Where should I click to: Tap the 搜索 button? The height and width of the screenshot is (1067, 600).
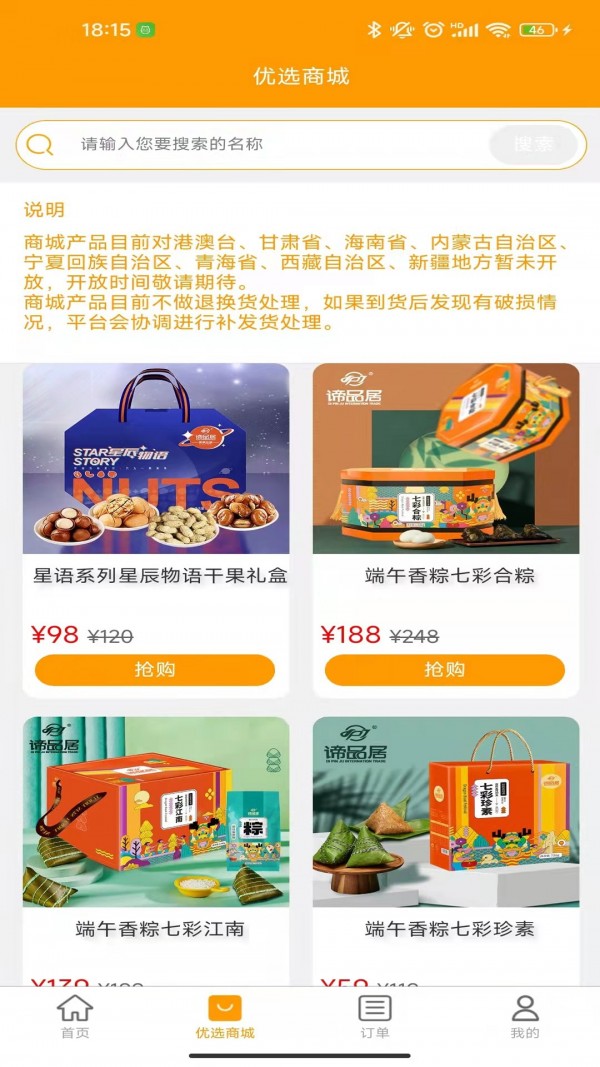(x=534, y=145)
